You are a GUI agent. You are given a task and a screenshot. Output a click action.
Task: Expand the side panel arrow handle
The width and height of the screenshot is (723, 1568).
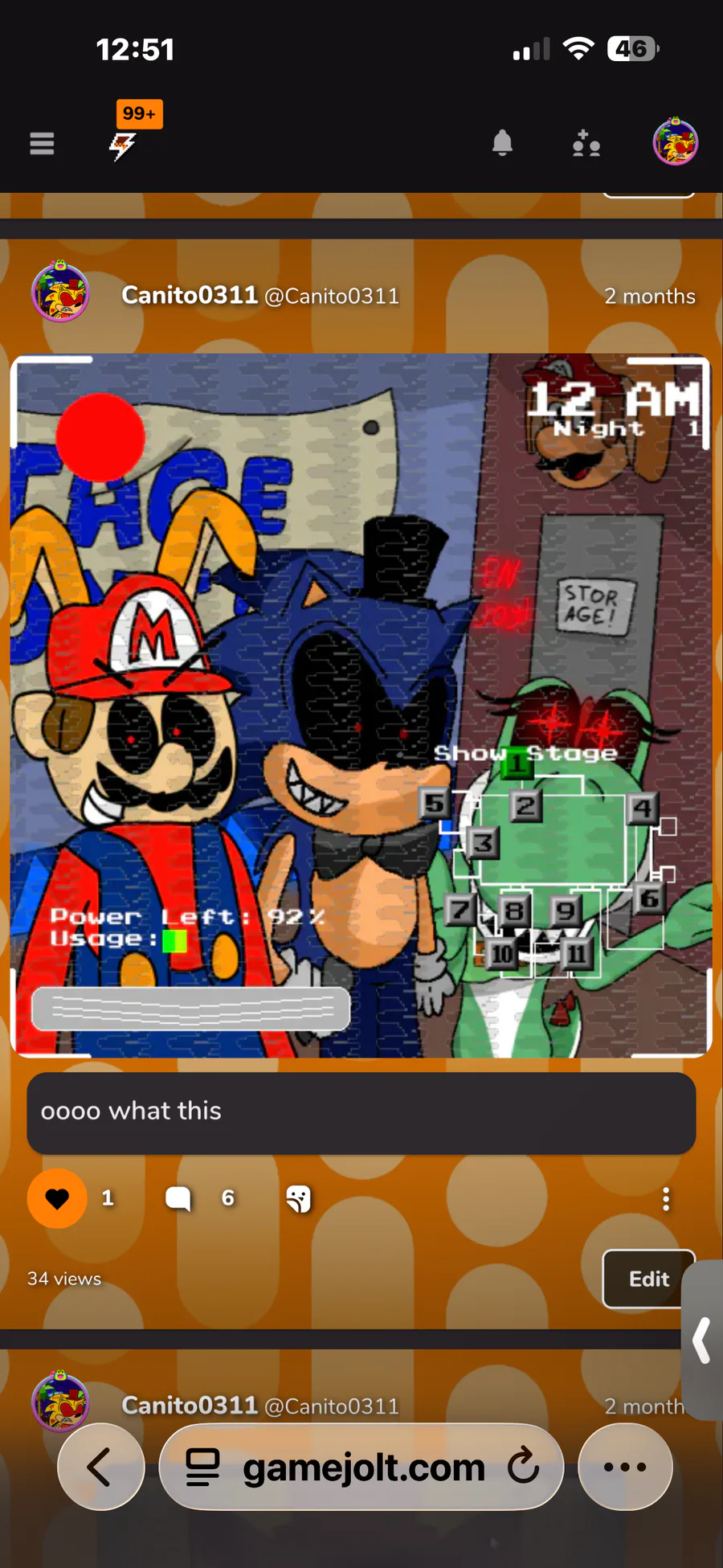point(702,1340)
